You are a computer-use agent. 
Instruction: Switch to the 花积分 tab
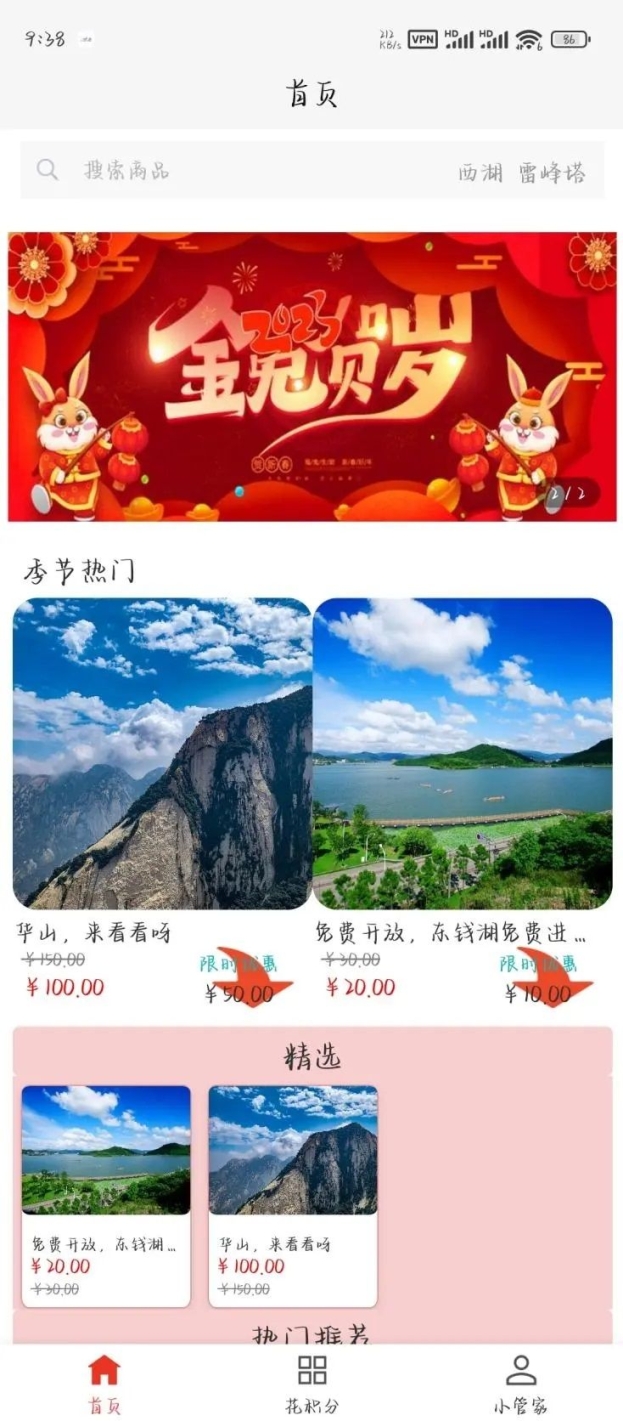click(x=312, y=1382)
